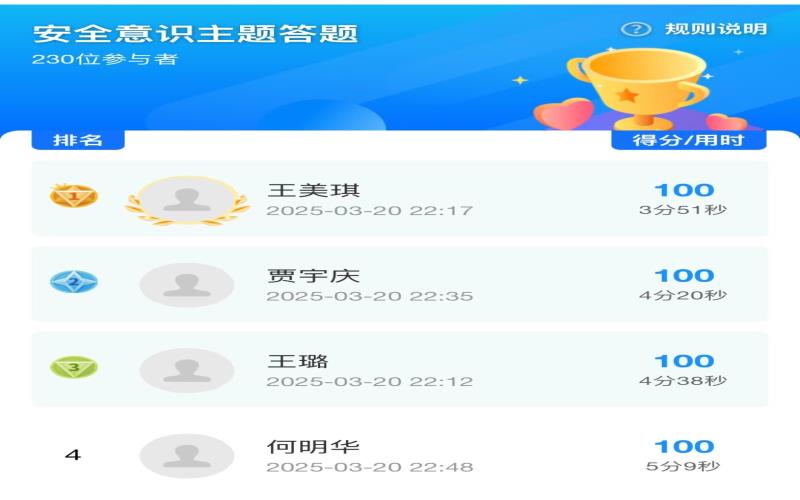
Task: Select 王璐's third-place row
Action: point(400,370)
